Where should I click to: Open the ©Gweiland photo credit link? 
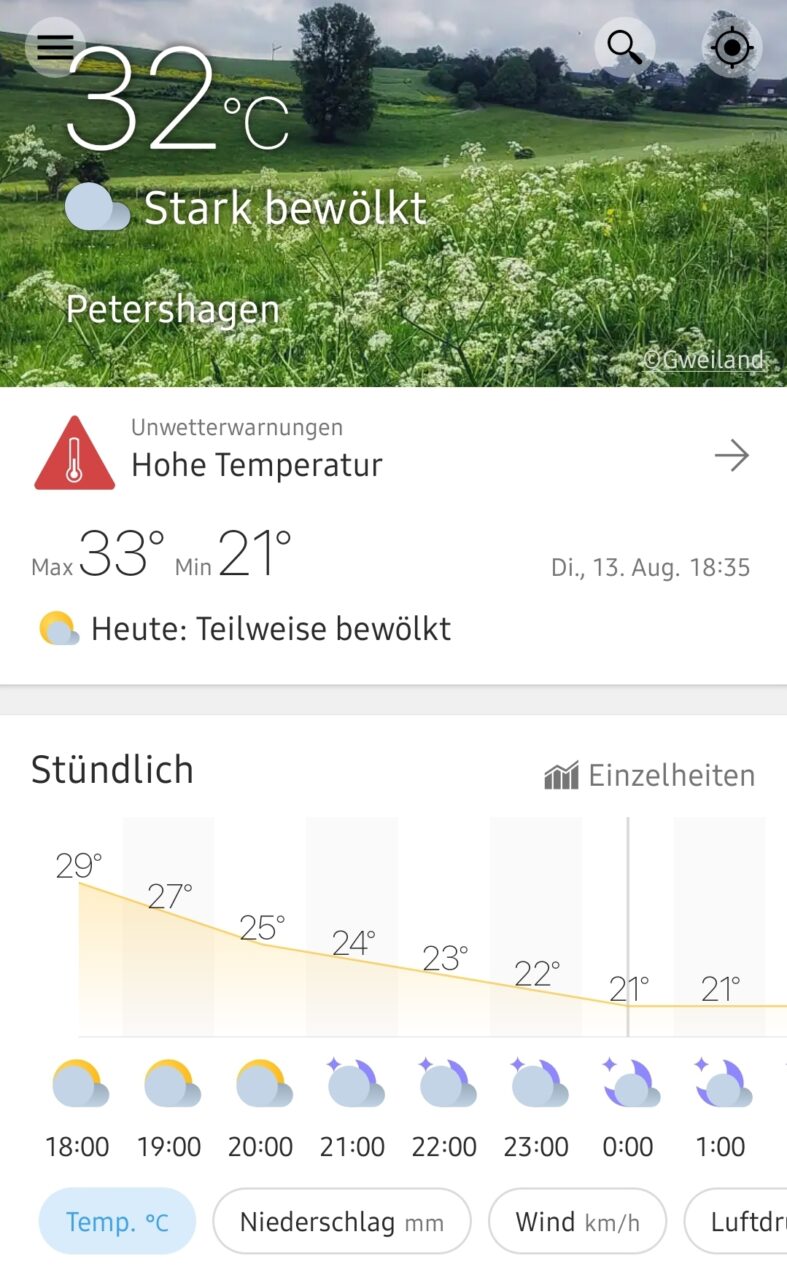tap(703, 360)
